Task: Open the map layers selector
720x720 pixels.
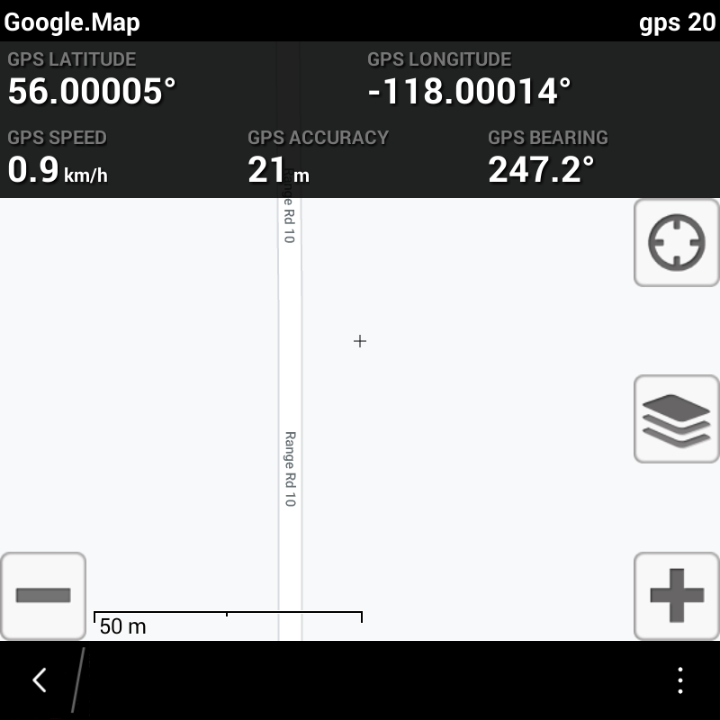Action: 677,419
